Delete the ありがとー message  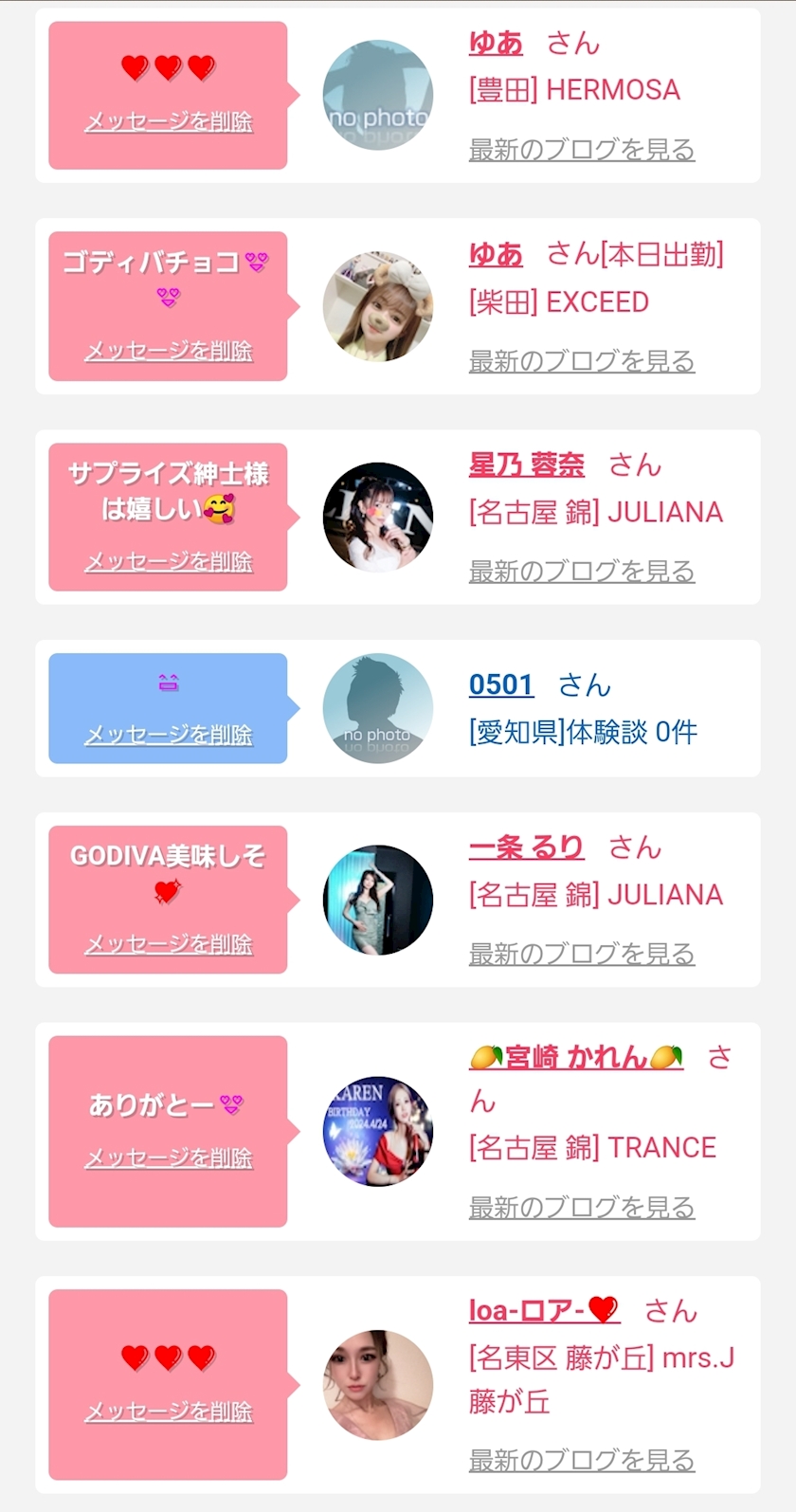click(x=169, y=1158)
